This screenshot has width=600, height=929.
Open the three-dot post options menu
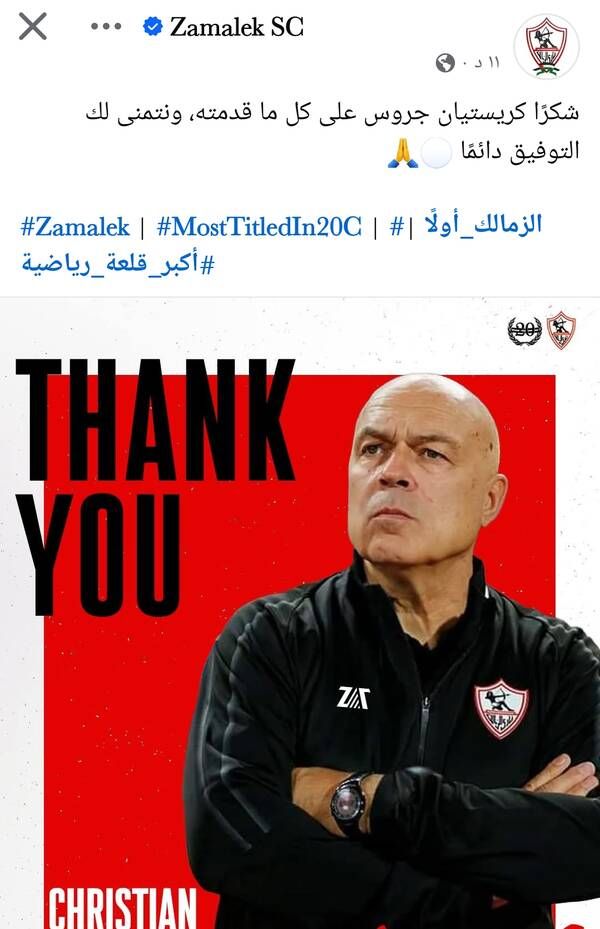(x=106, y=27)
